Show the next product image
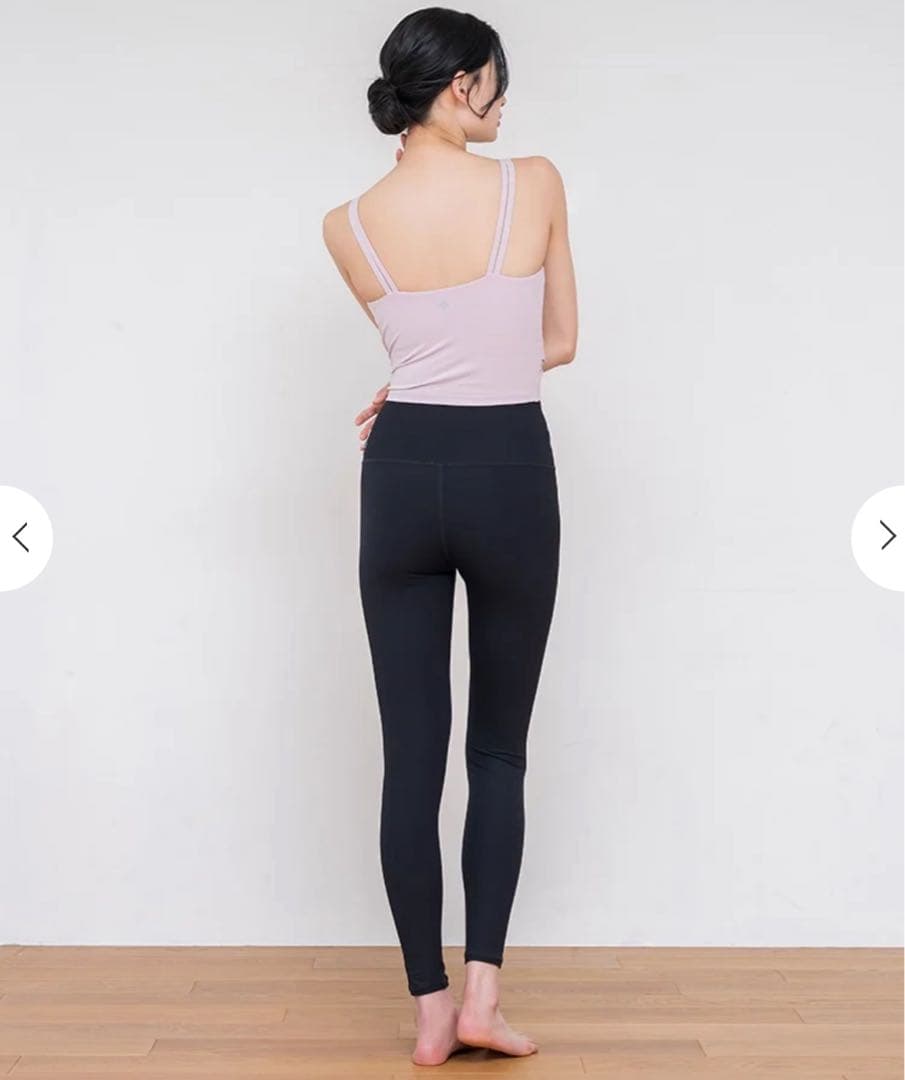905x1080 pixels. [x=886, y=537]
